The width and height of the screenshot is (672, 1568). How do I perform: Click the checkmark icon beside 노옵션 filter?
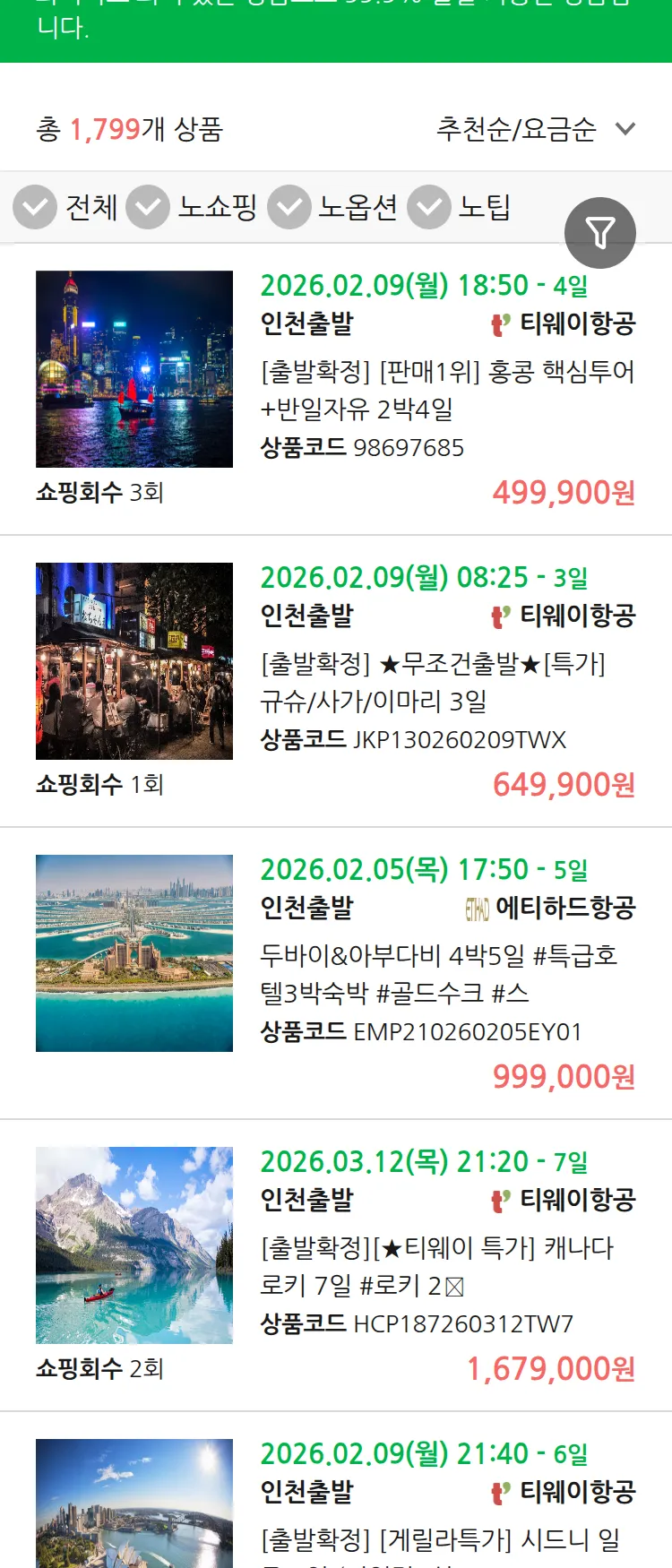pos(289,207)
